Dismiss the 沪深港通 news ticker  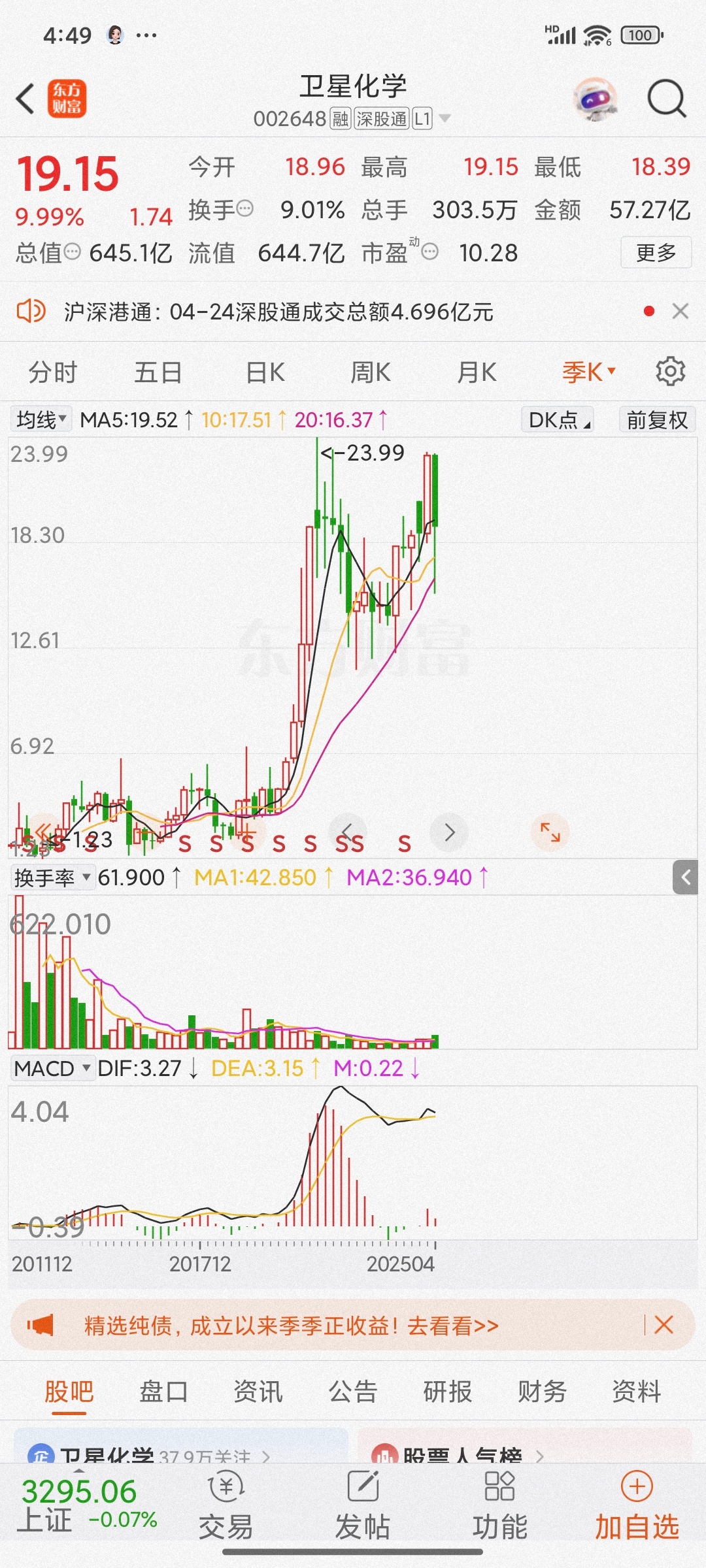(x=681, y=312)
